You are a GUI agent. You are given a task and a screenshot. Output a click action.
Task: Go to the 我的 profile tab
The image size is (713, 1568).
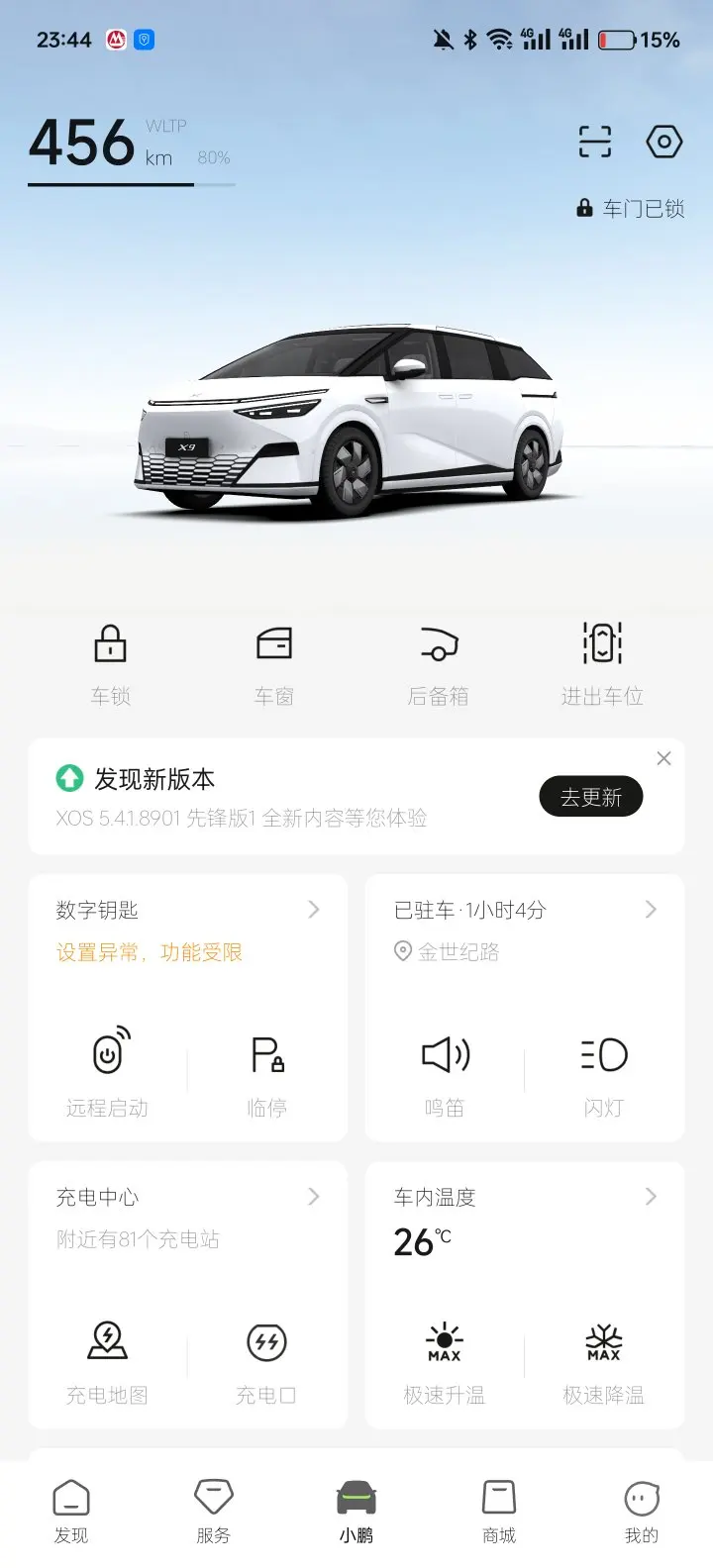pos(641,1512)
